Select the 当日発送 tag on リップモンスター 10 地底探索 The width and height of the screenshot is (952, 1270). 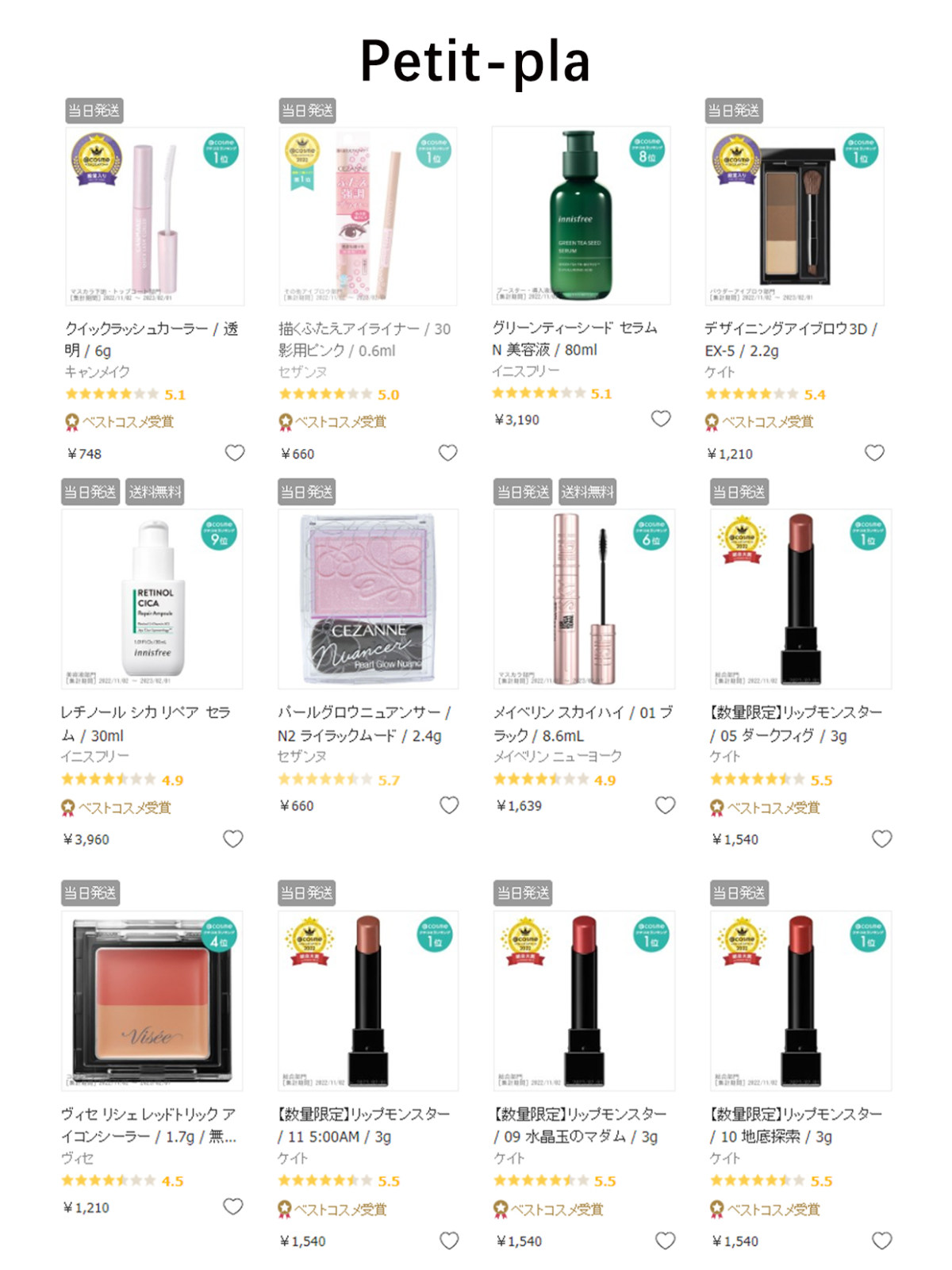click(x=739, y=892)
